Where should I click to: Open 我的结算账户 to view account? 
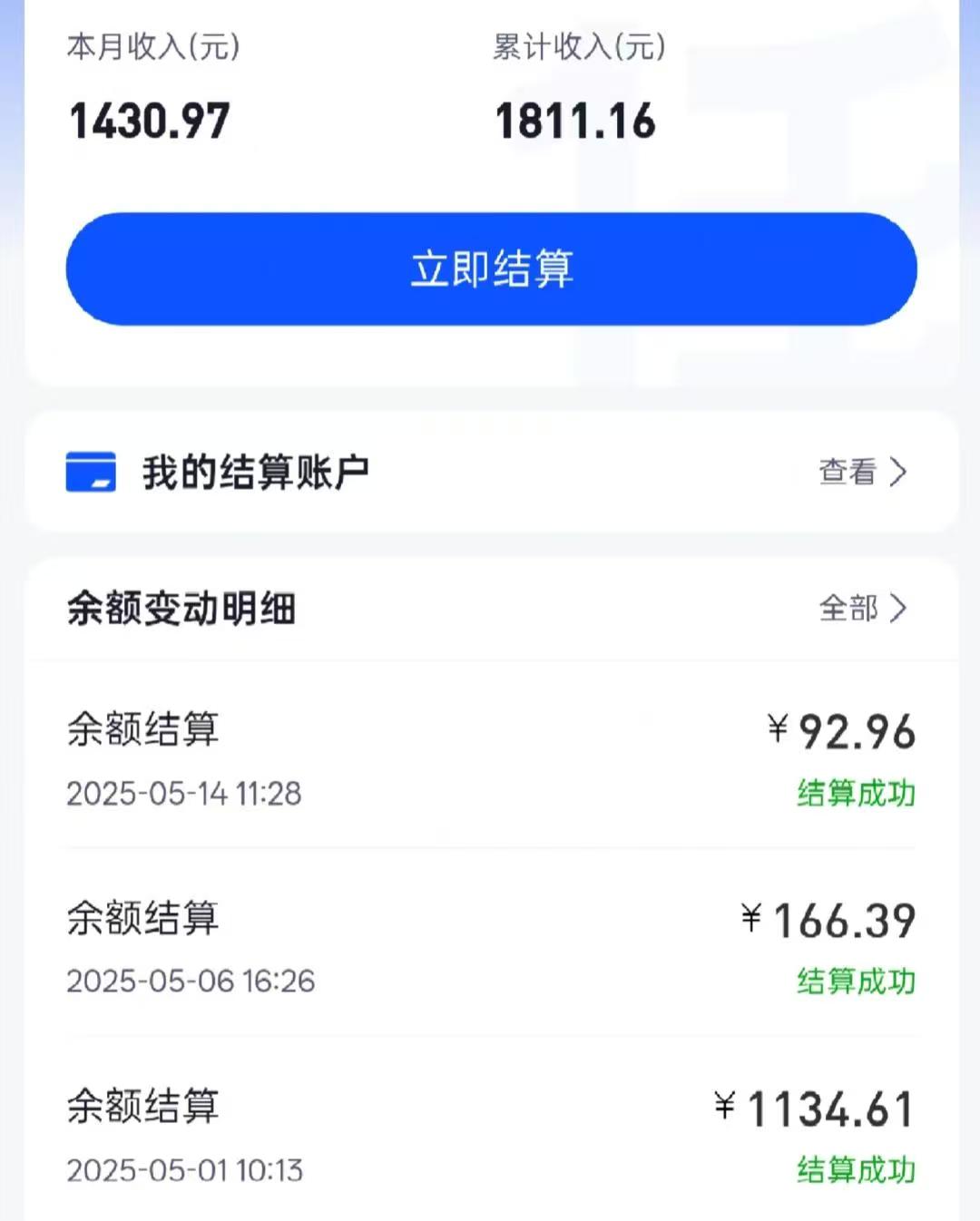click(x=861, y=472)
